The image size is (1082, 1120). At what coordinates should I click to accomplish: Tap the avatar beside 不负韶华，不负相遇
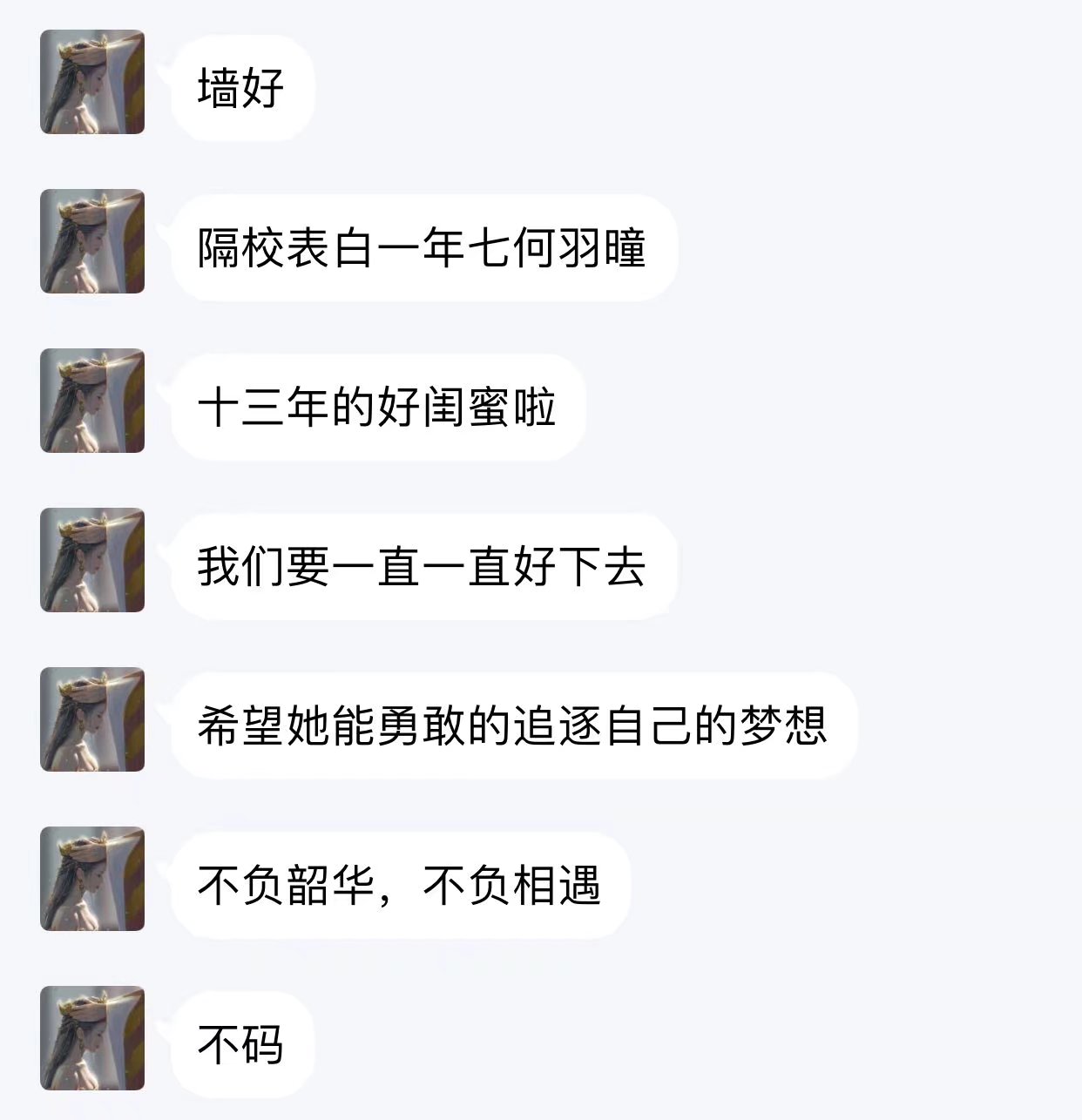coord(92,879)
